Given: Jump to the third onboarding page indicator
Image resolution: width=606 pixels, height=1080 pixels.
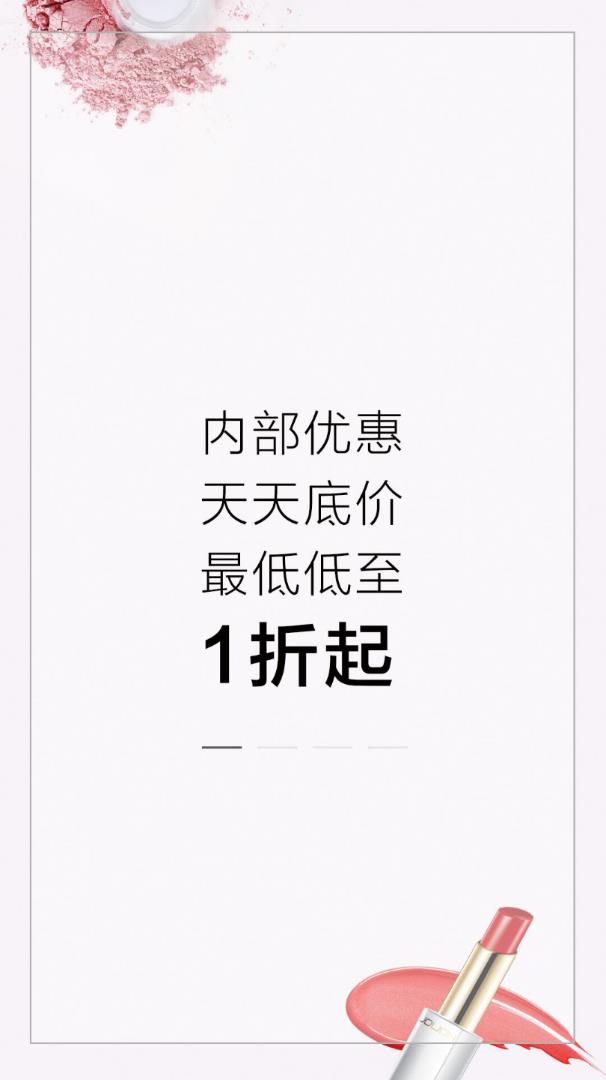Looking at the screenshot, I should [x=332, y=747].
